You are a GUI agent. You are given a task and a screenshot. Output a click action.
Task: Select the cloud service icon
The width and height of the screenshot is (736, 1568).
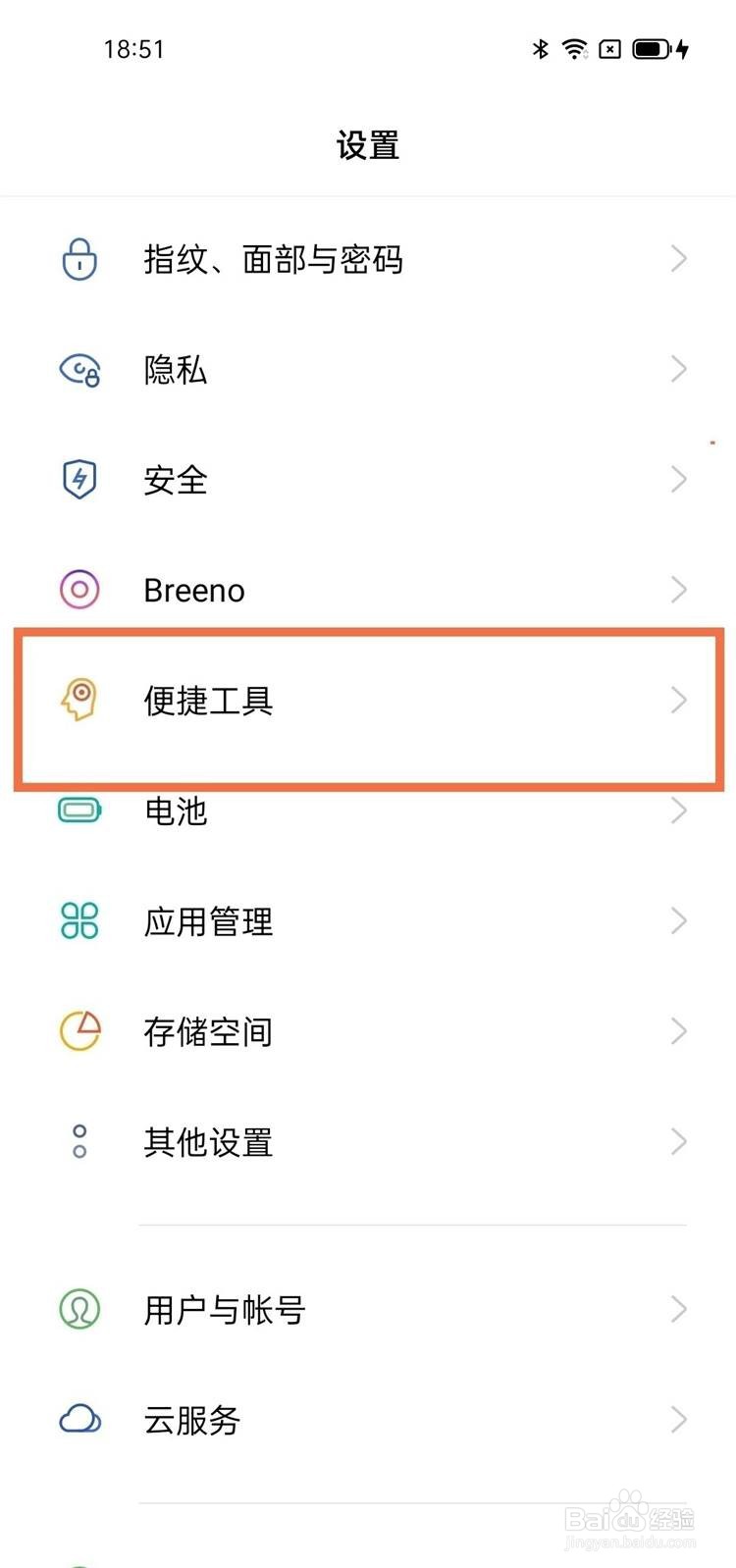point(79,1419)
